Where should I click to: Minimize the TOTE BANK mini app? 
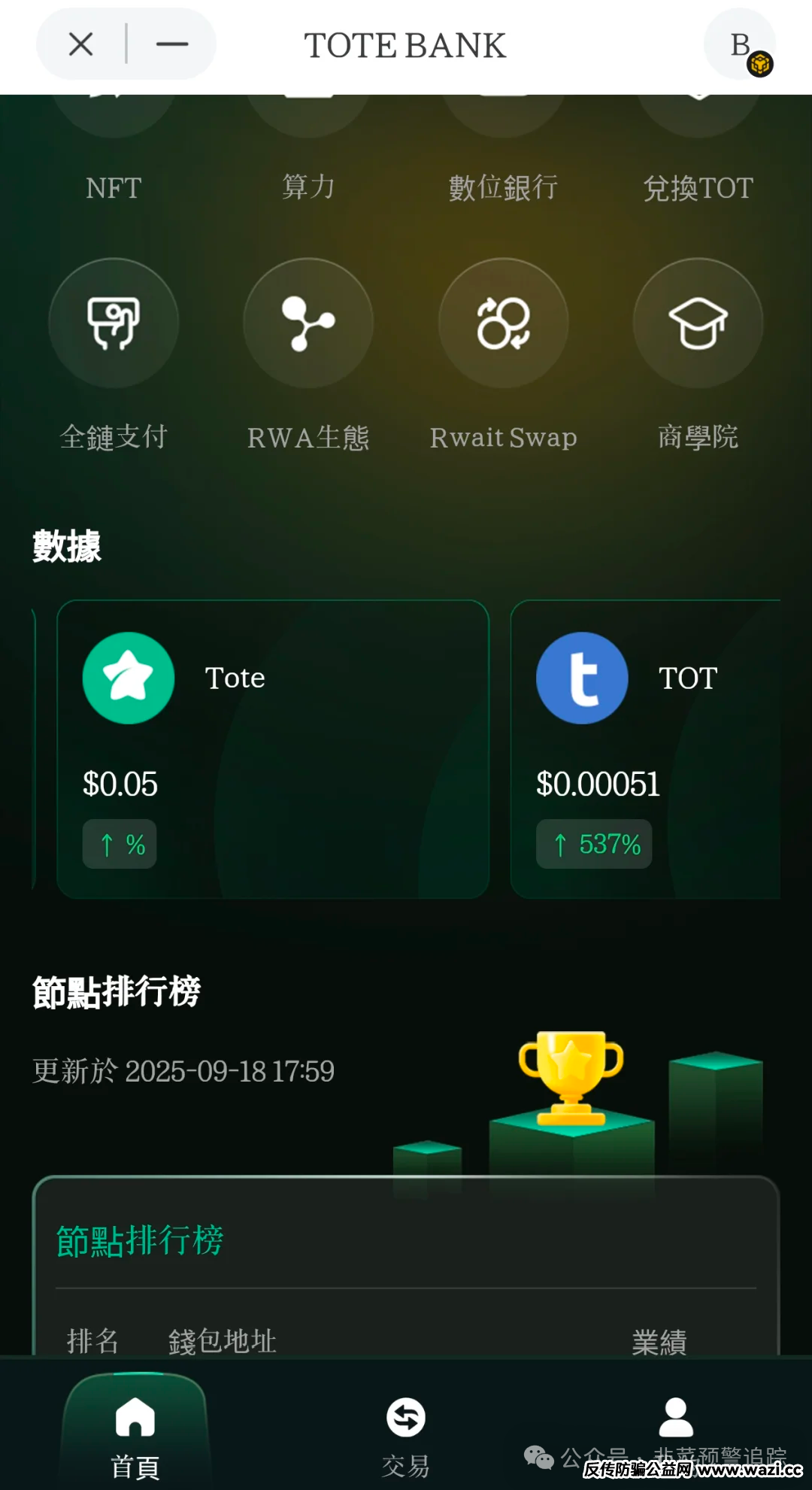(172, 44)
